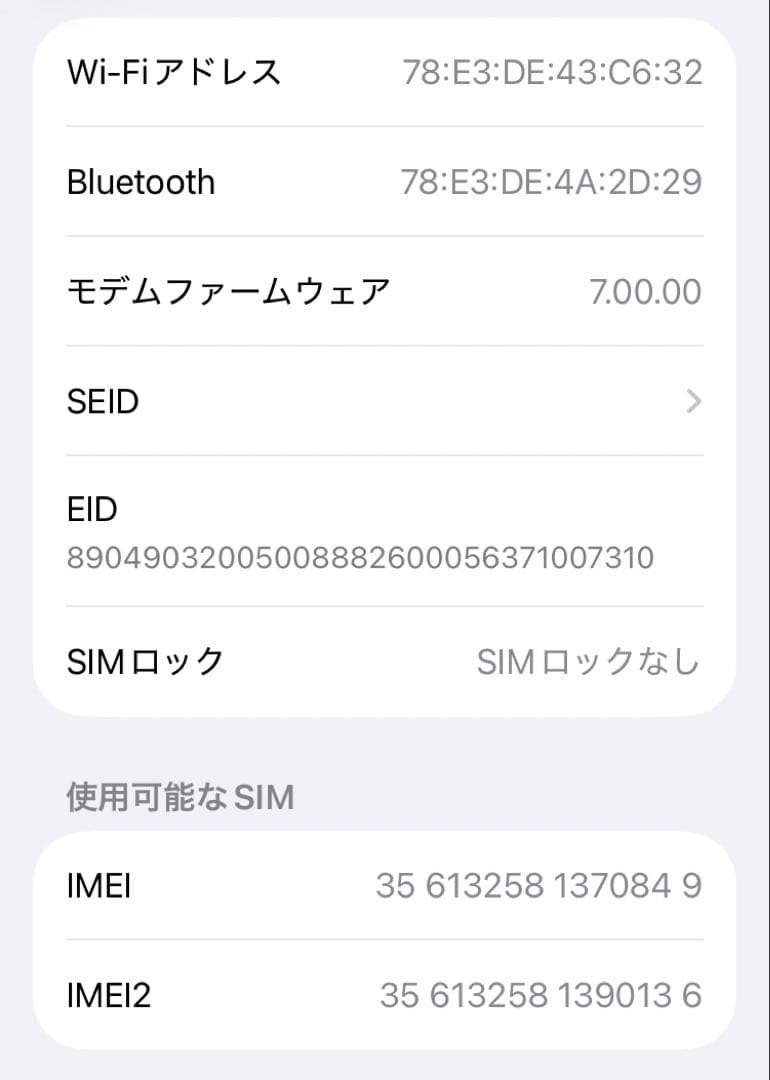
Task: Tap the Bluetooth value 78:E3:DE:4A:2D:29
Action: tap(557, 182)
